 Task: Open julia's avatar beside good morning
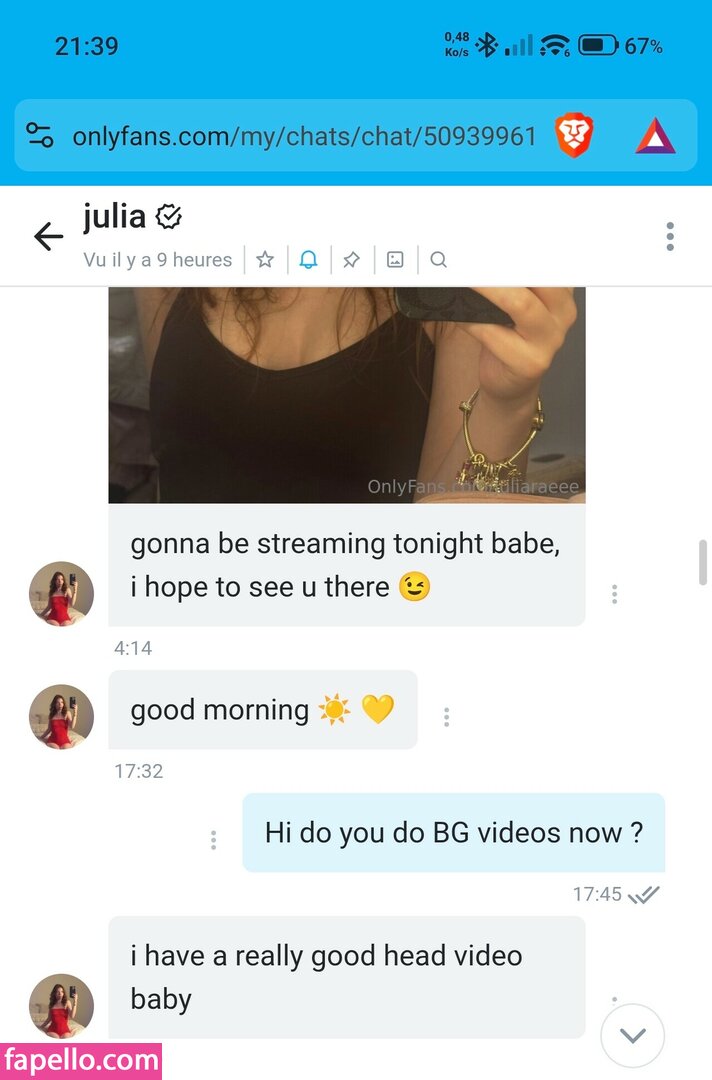[61, 717]
